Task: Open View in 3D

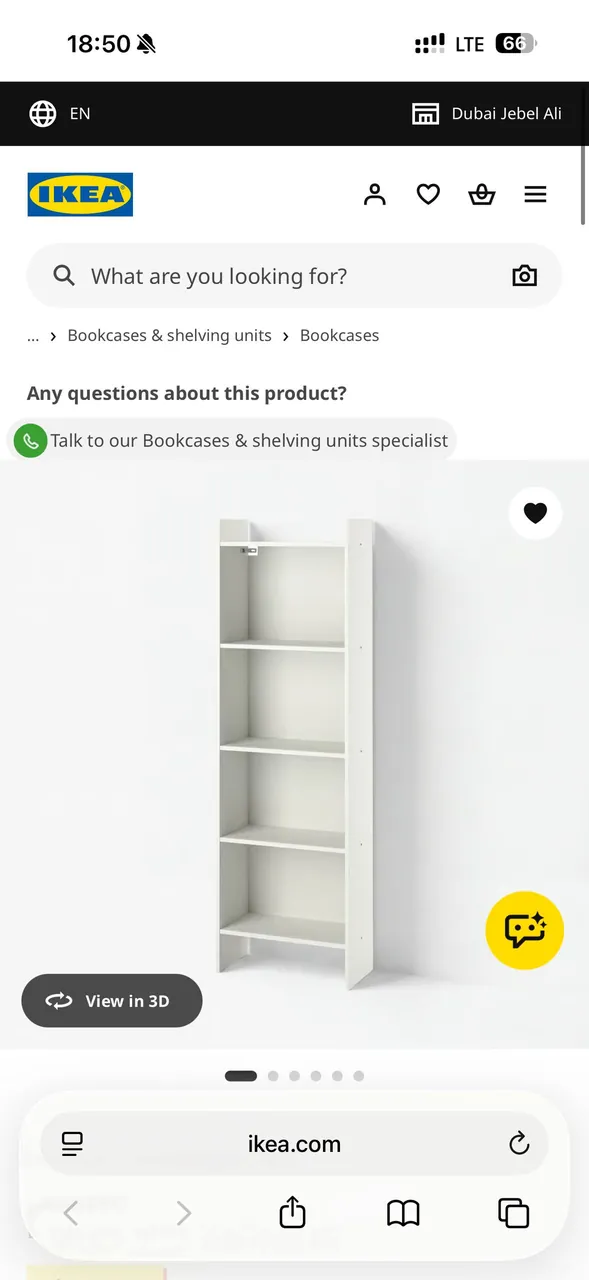Action: tap(112, 1001)
